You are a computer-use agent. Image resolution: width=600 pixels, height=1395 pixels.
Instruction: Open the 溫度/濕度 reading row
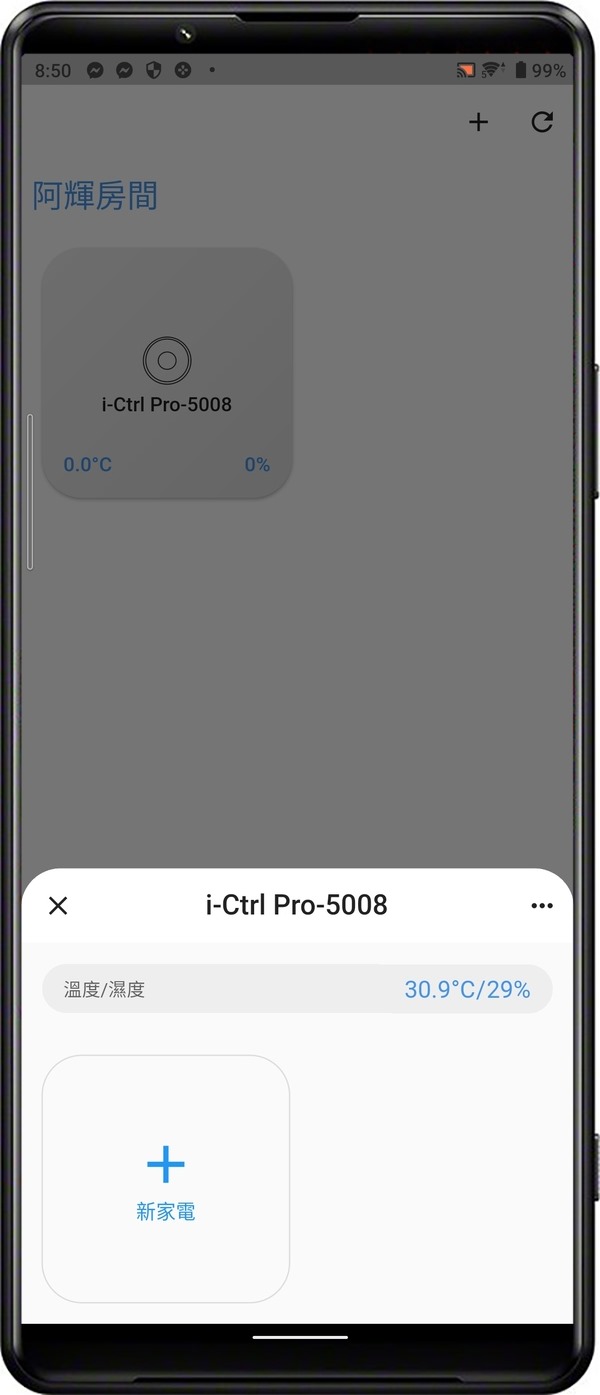tap(297, 990)
